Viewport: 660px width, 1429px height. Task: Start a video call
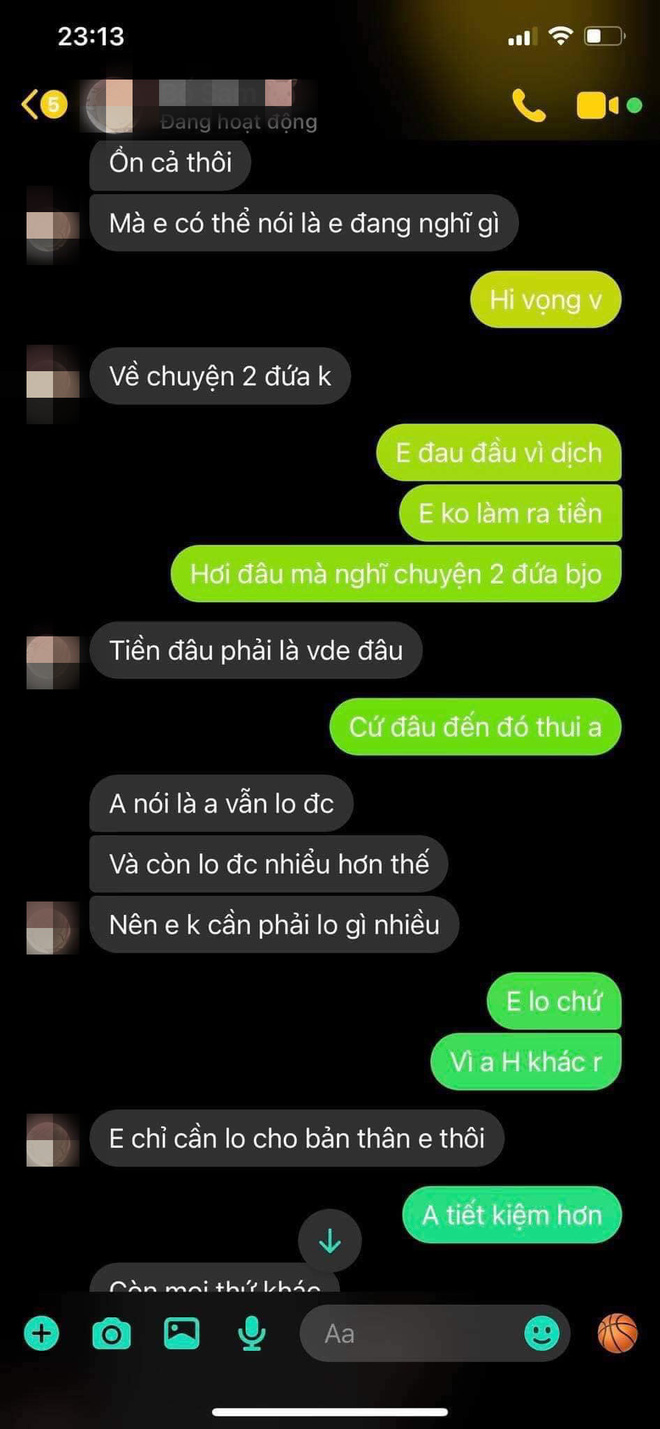tap(598, 105)
